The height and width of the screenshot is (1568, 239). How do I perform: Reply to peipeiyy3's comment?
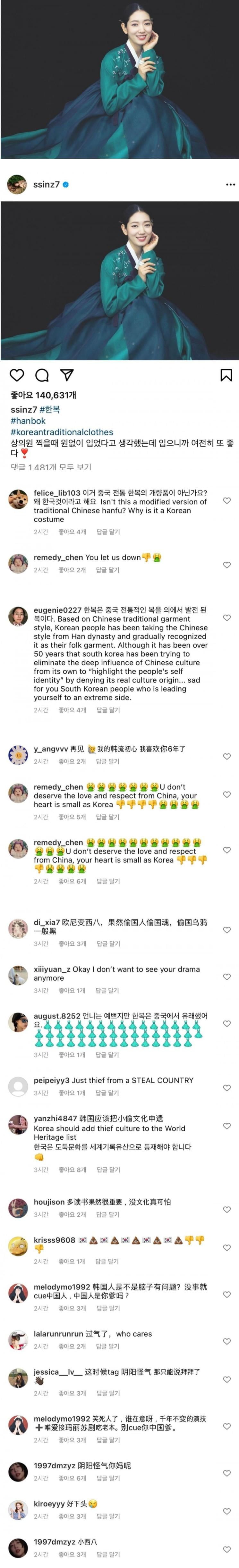point(108,1093)
